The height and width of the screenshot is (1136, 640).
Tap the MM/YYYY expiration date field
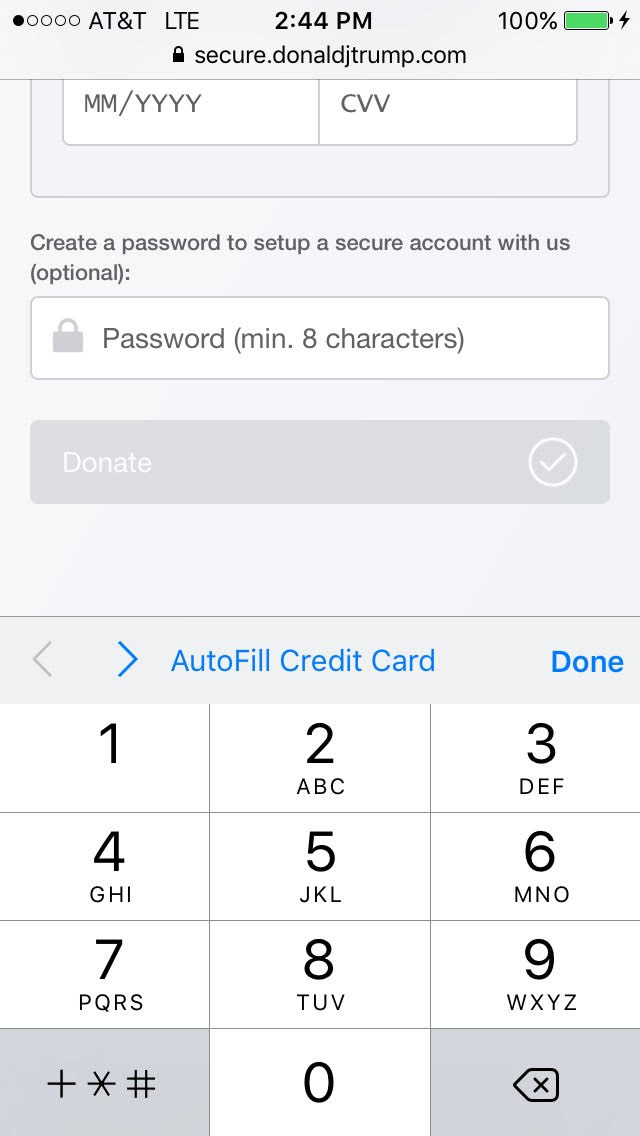[x=190, y=104]
